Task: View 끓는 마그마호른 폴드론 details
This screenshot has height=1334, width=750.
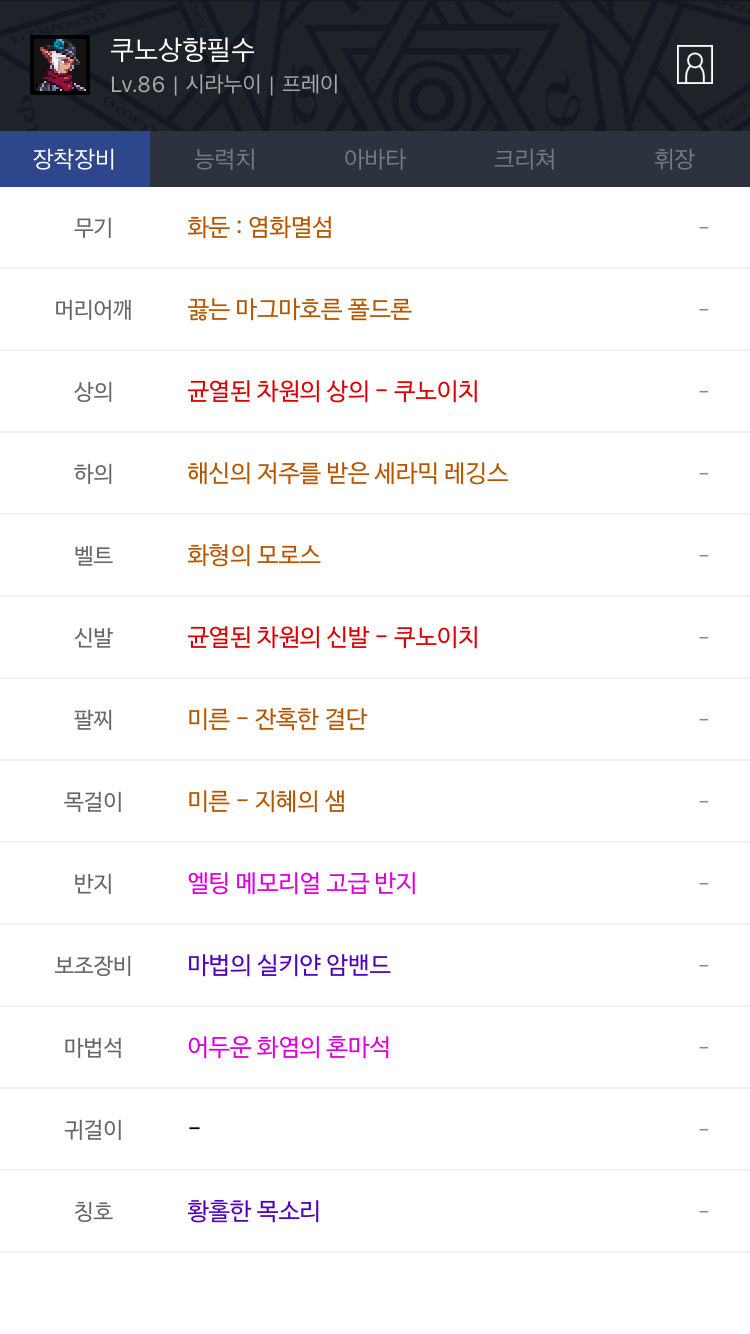Action: pos(300,309)
